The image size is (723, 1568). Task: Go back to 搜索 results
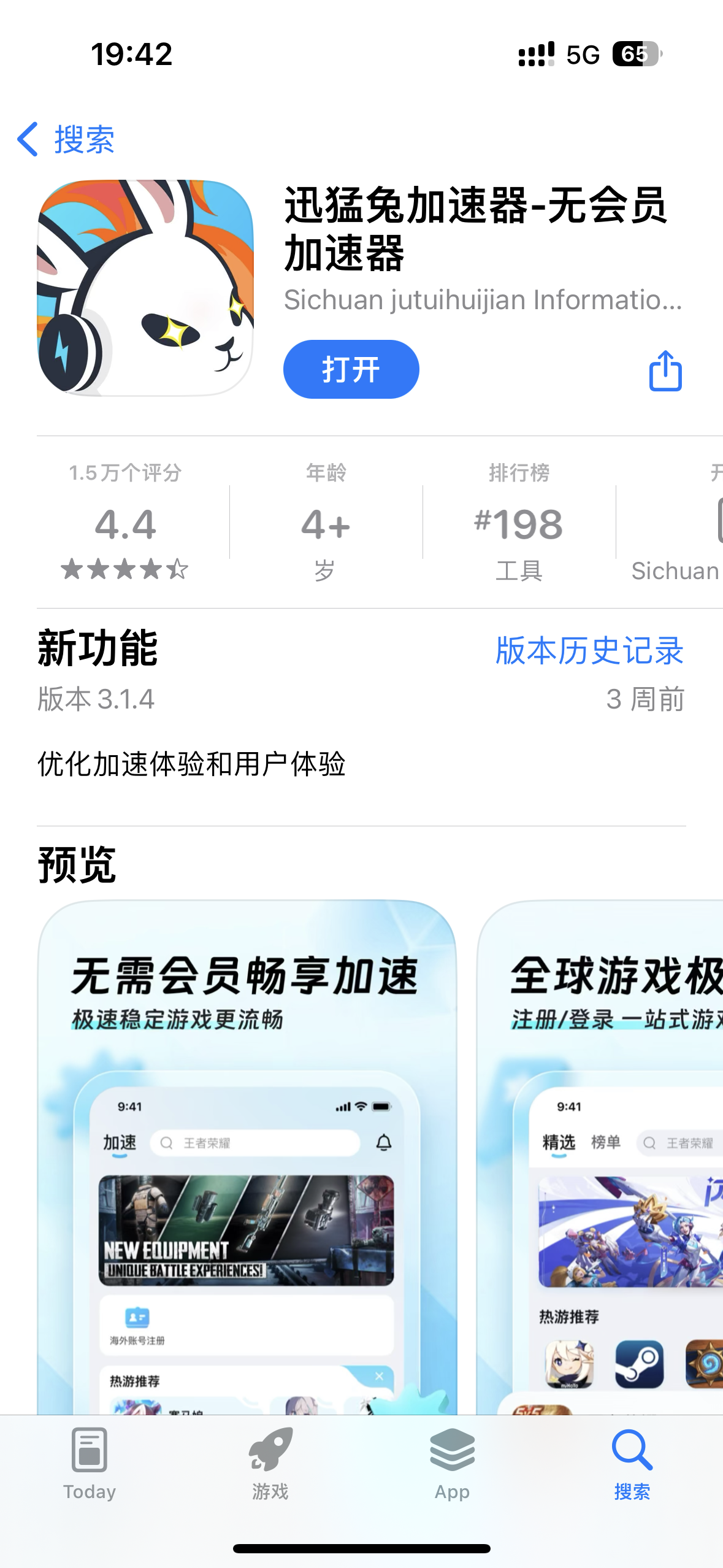[x=66, y=139]
